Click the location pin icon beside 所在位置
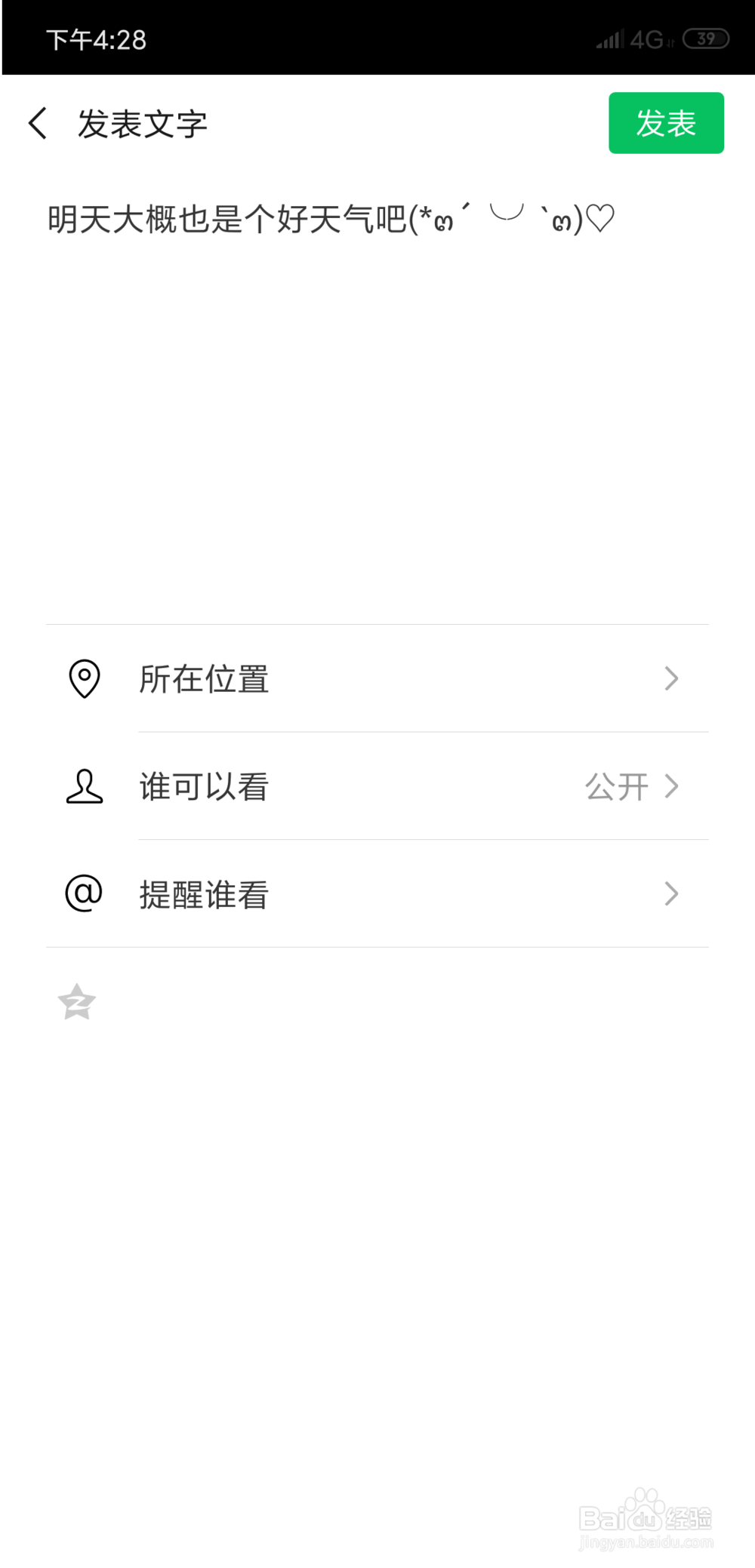Viewport: 755px width, 1568px height. (x=85, y=678)
